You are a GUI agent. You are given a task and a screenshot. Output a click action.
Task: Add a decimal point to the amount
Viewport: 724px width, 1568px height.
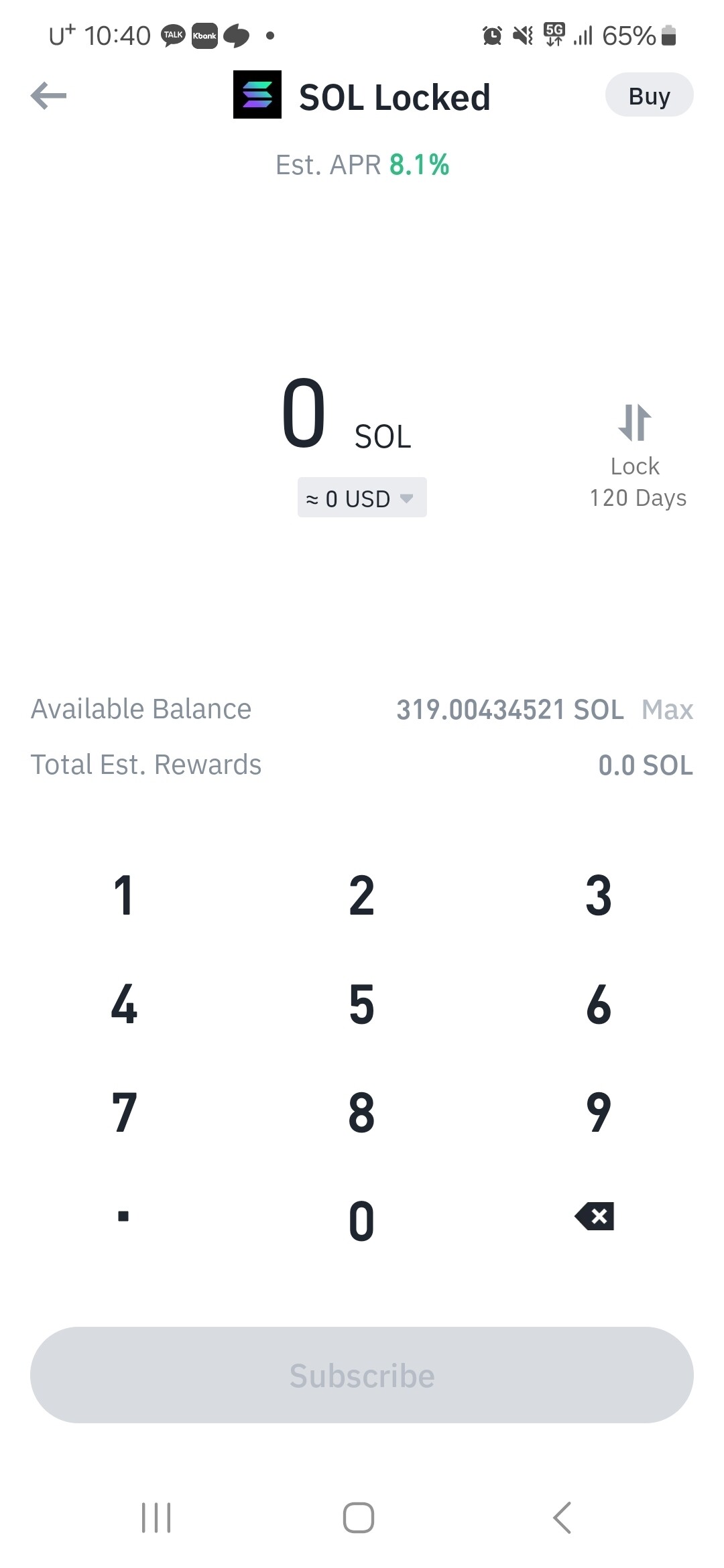pos(123,1216)
